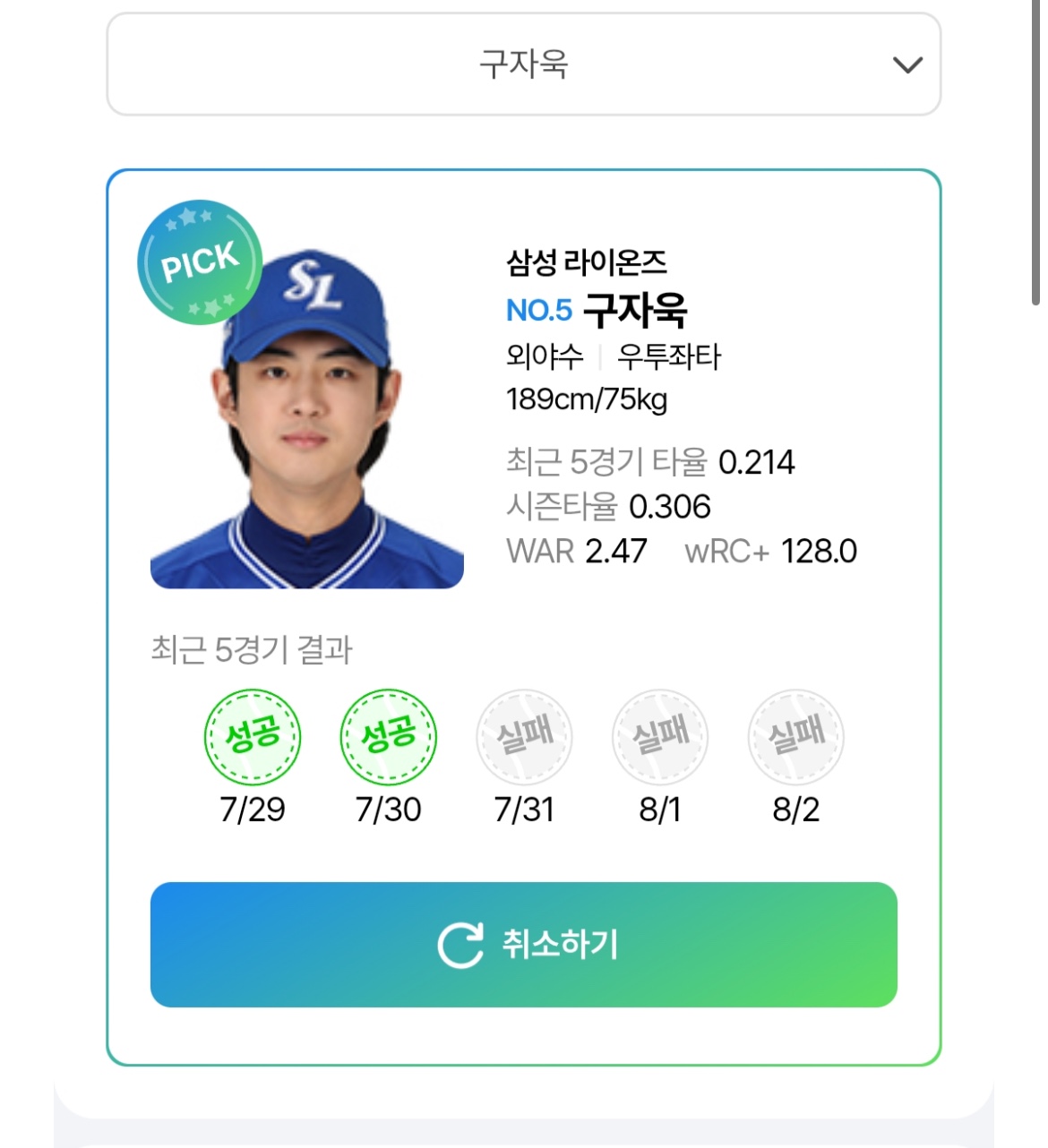Open the 구자욱 player dropdown
The width and height of the screenshot is (1048, 1148).
pyautogui.click(x=523, y=64)
